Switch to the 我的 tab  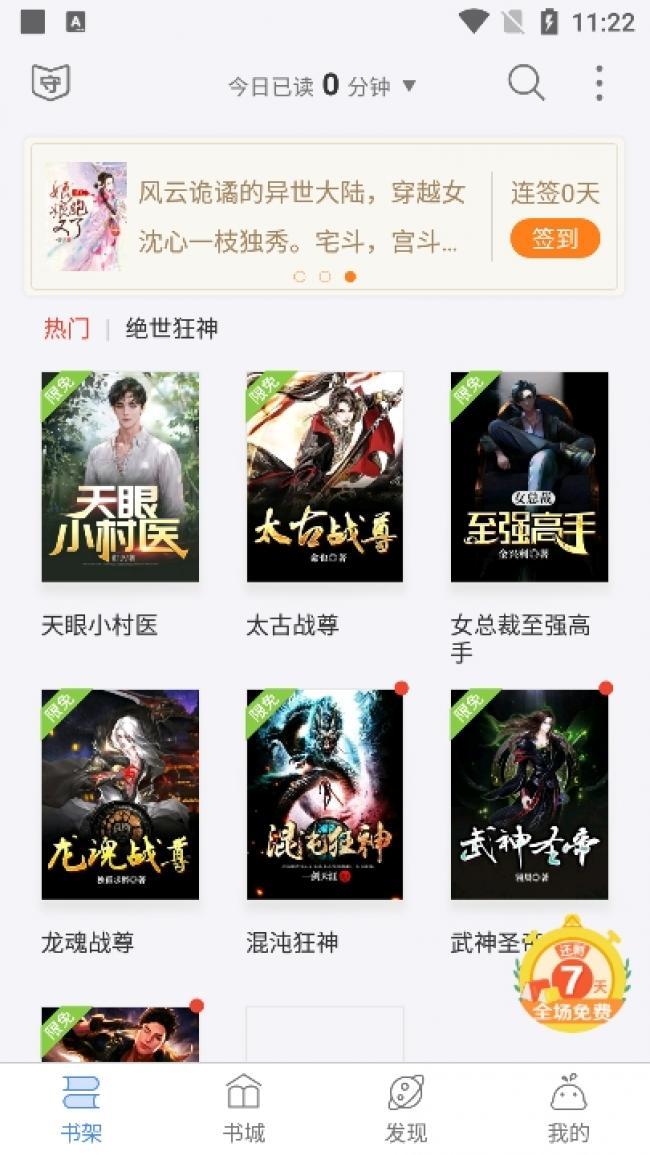(x=568, y=1108)
